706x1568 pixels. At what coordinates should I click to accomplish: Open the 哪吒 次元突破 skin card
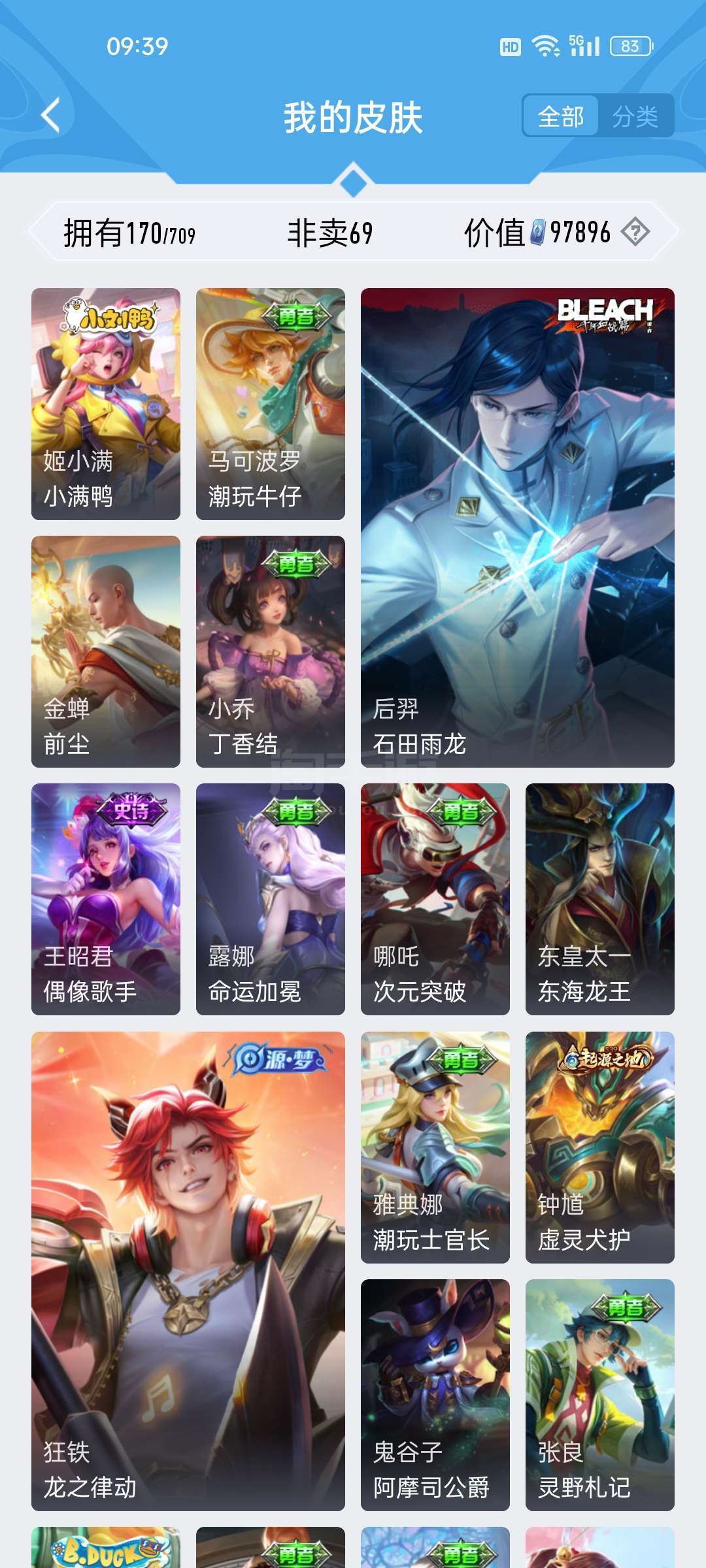click(x=435, y=899)
